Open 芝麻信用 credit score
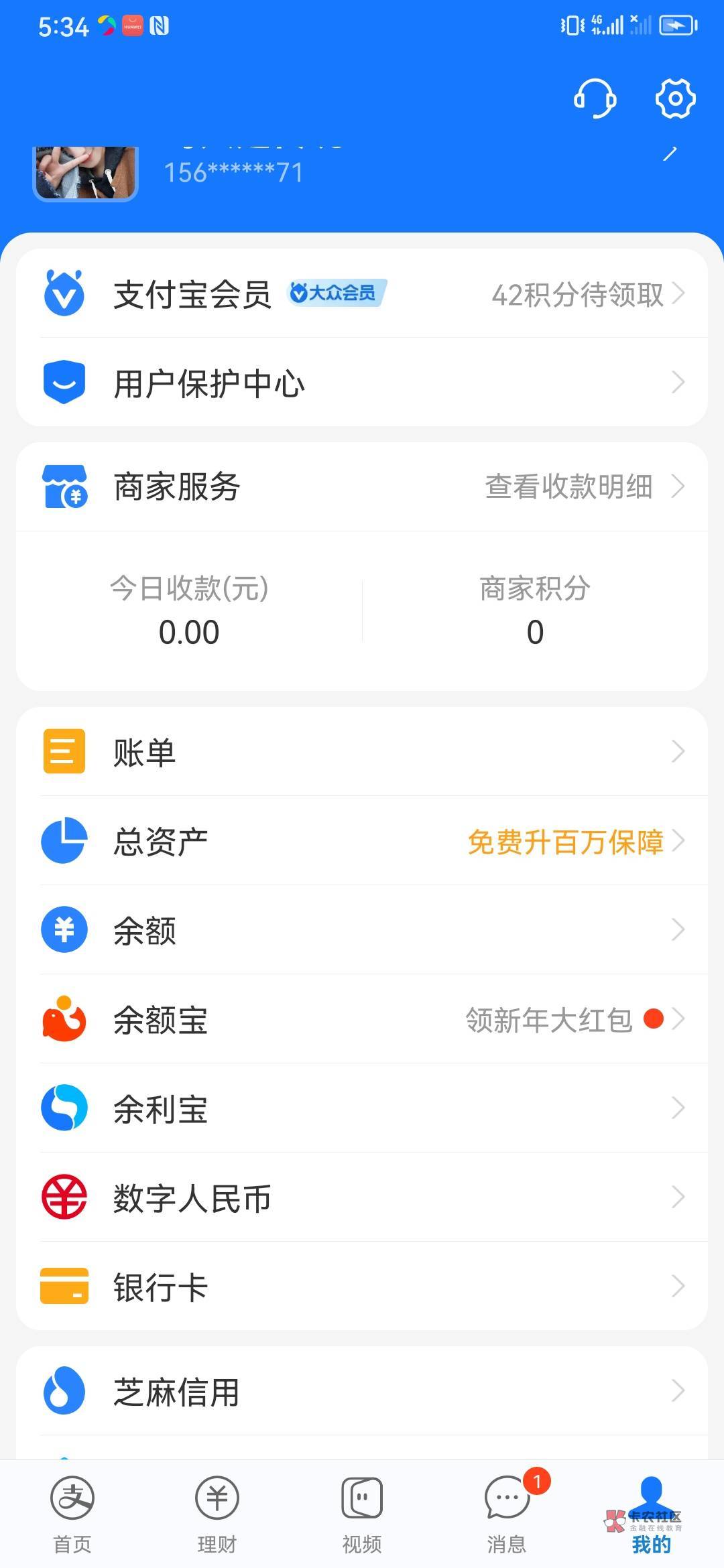 point(362,1391)
